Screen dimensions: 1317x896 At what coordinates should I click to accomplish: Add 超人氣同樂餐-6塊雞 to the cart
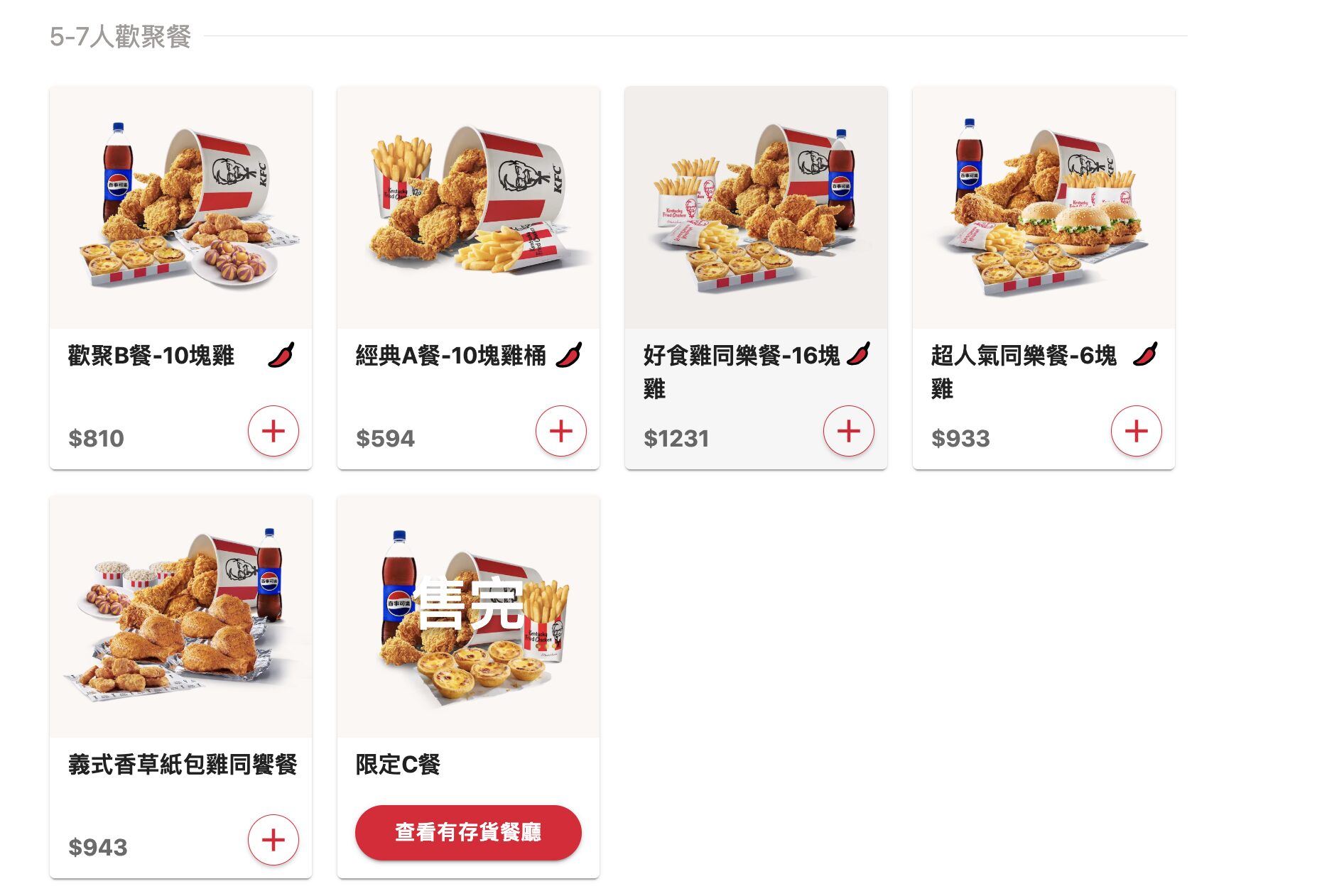point(1137,431)
